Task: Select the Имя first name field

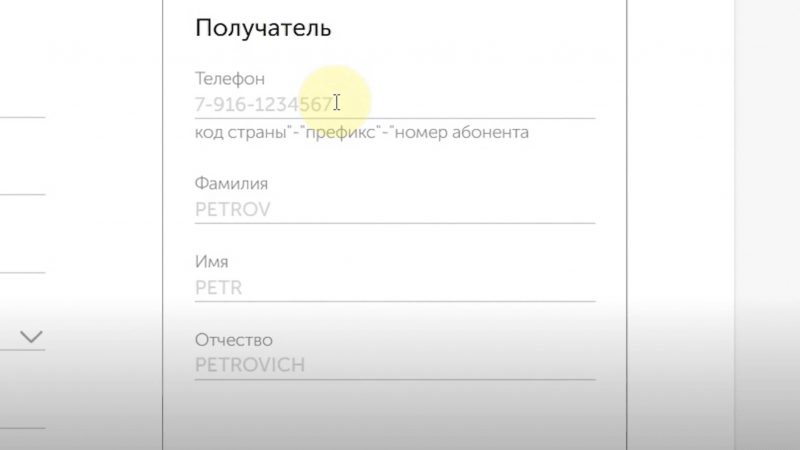Action: [394, 288]
